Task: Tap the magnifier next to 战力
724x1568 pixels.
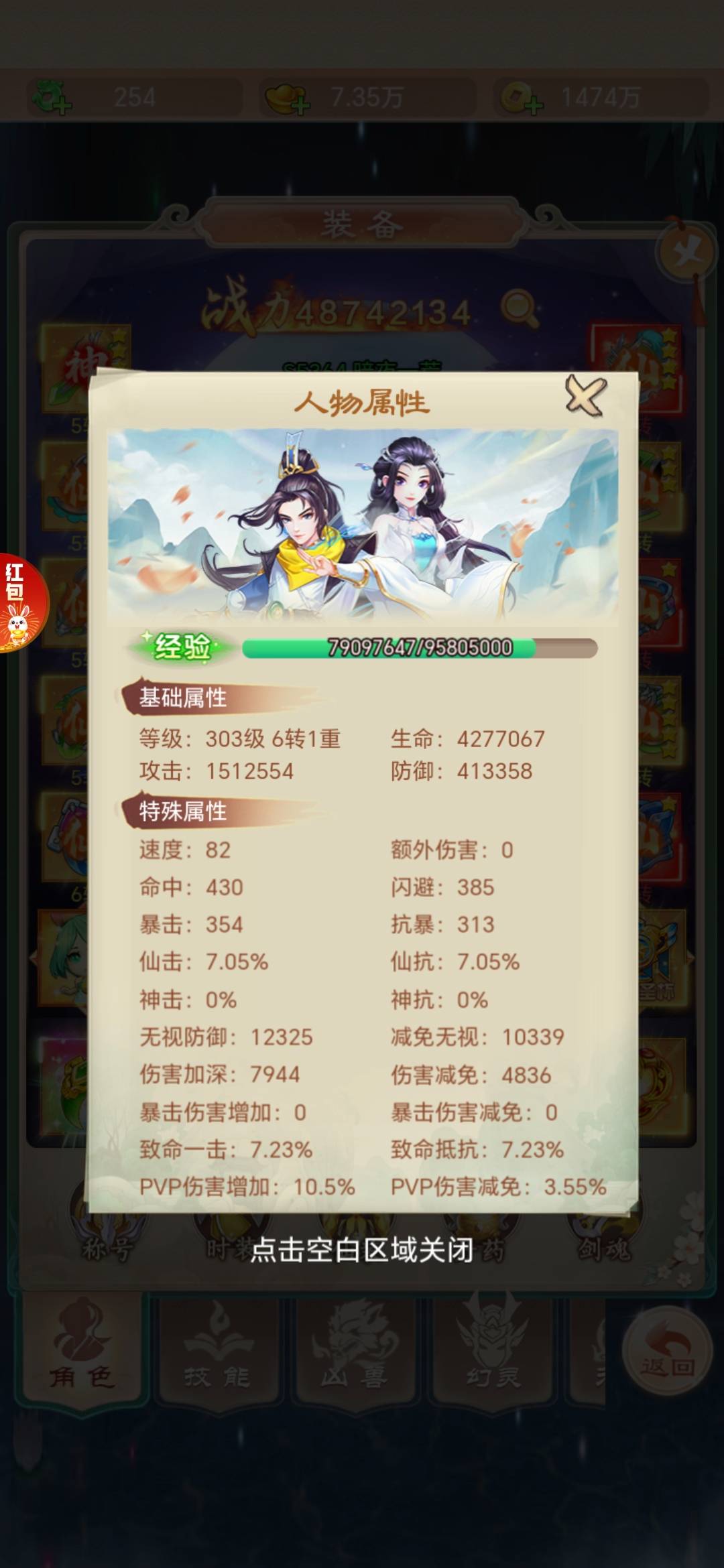Action: coord(519,309)
